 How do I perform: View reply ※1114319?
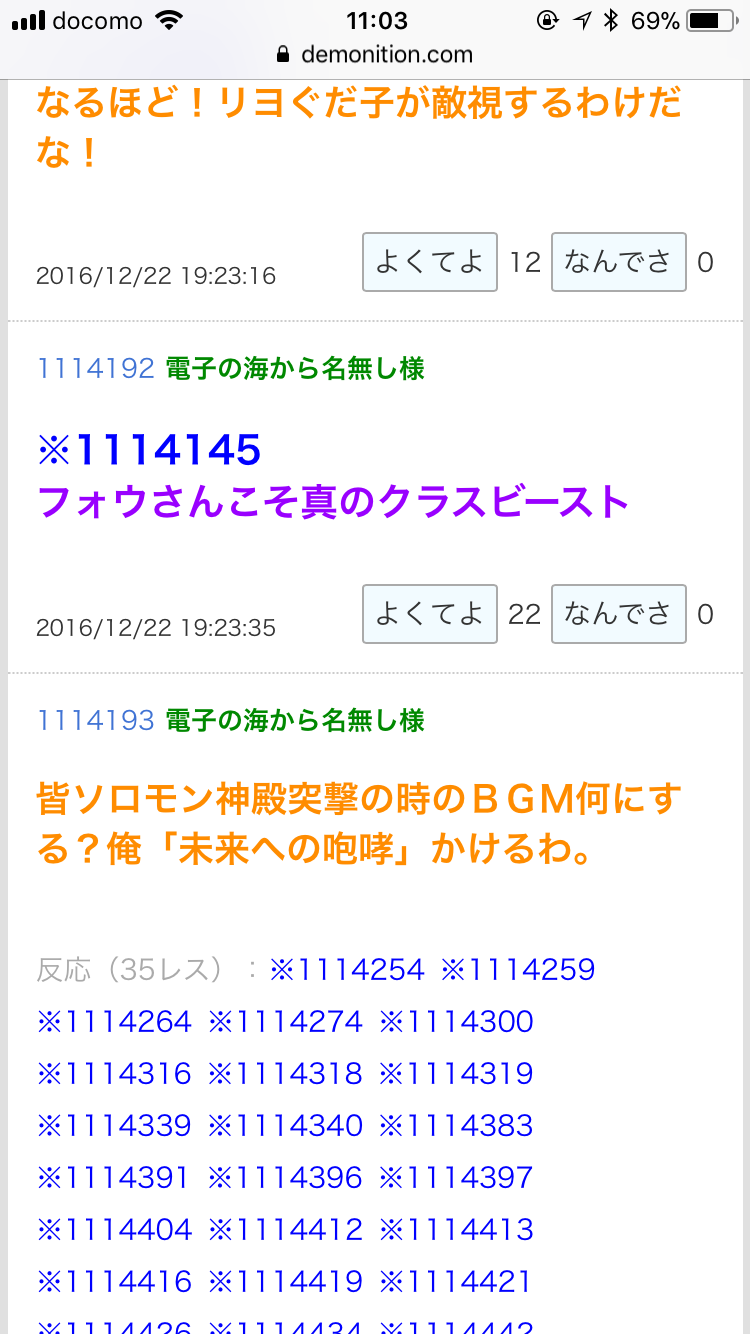[x=456, y=1073]
